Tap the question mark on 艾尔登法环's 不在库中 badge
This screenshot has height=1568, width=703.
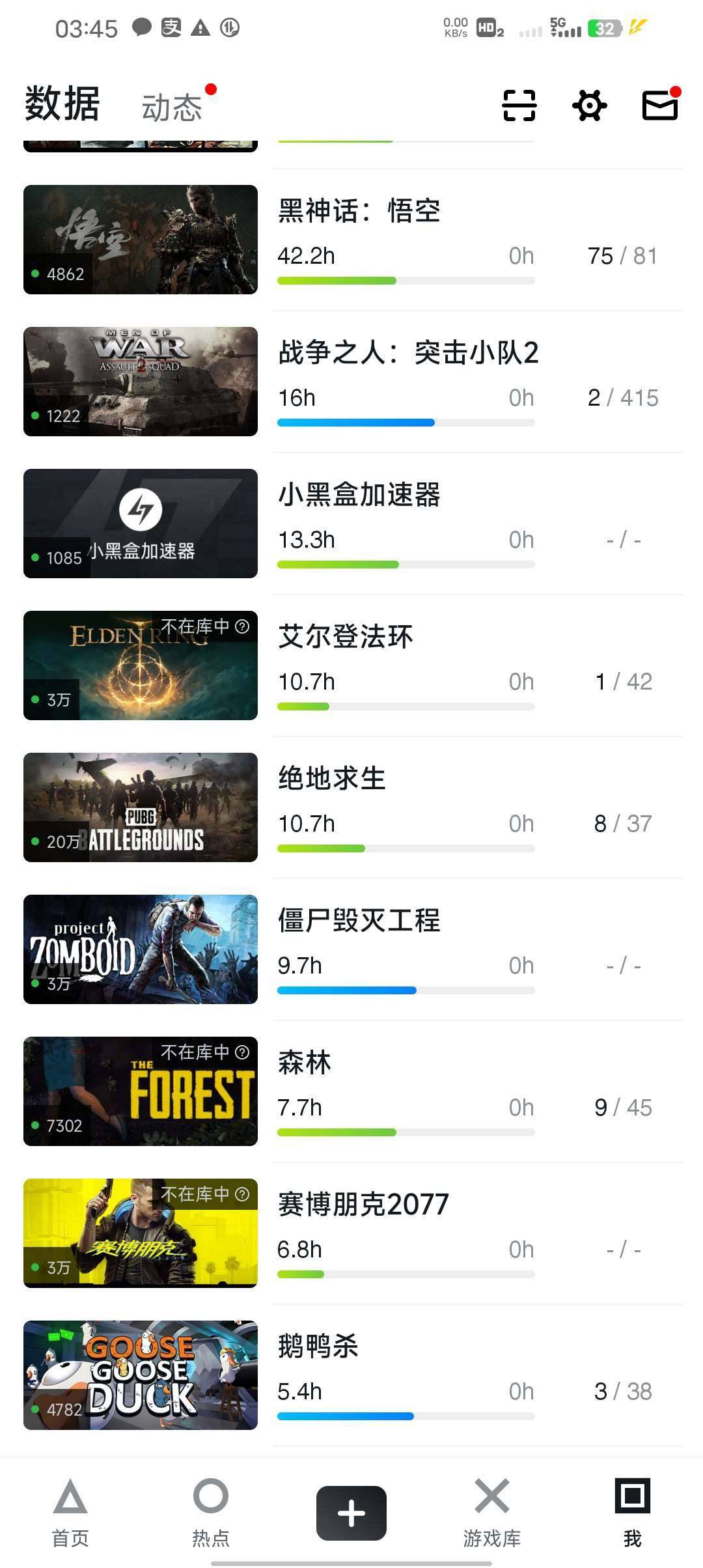(241, 626)
